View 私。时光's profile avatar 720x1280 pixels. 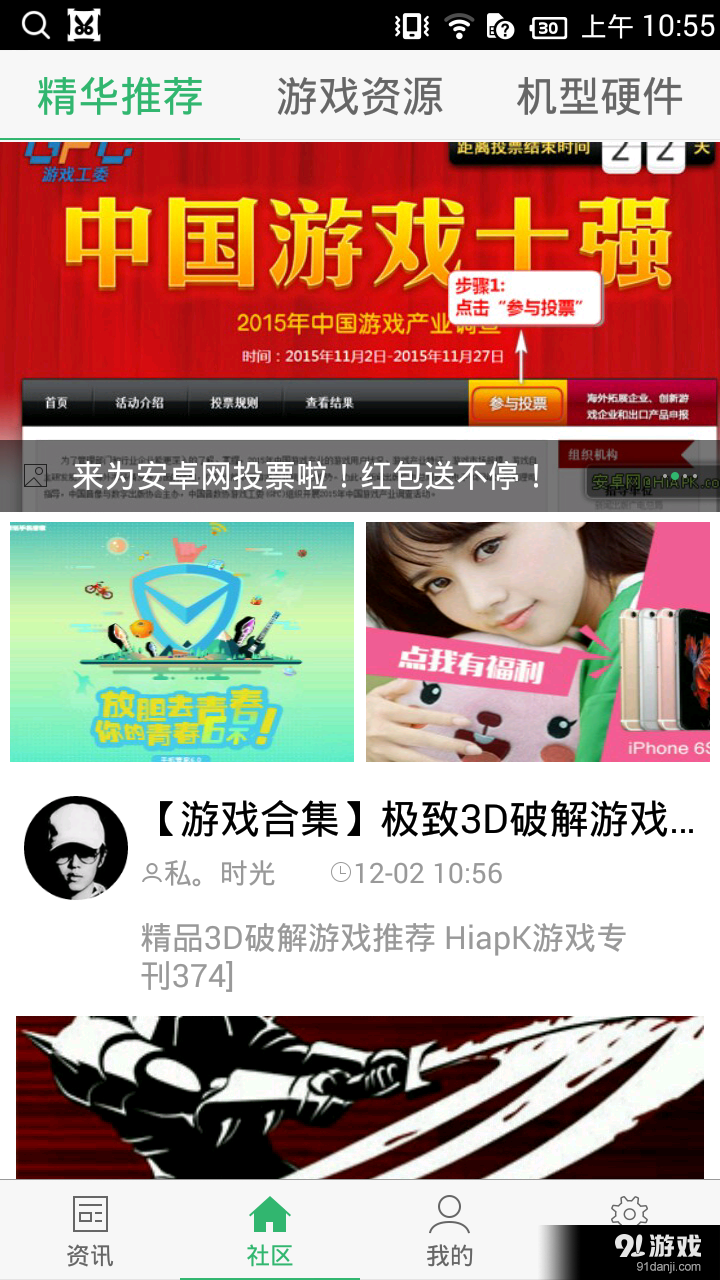(76, 848)
